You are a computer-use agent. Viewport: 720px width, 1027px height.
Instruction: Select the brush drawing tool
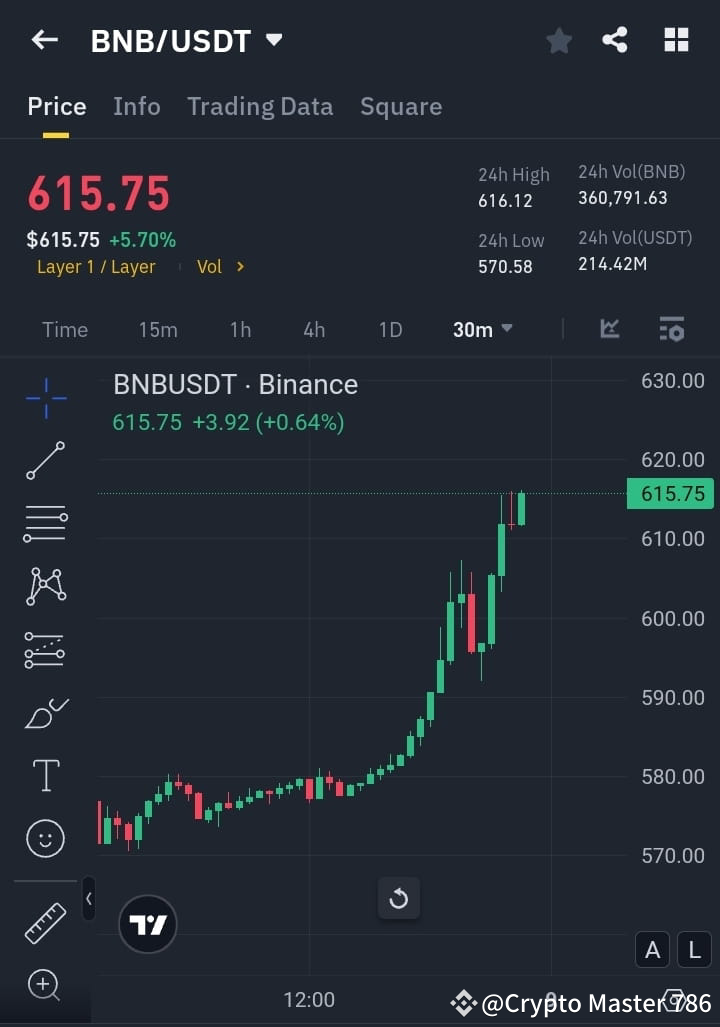[44, 712]
